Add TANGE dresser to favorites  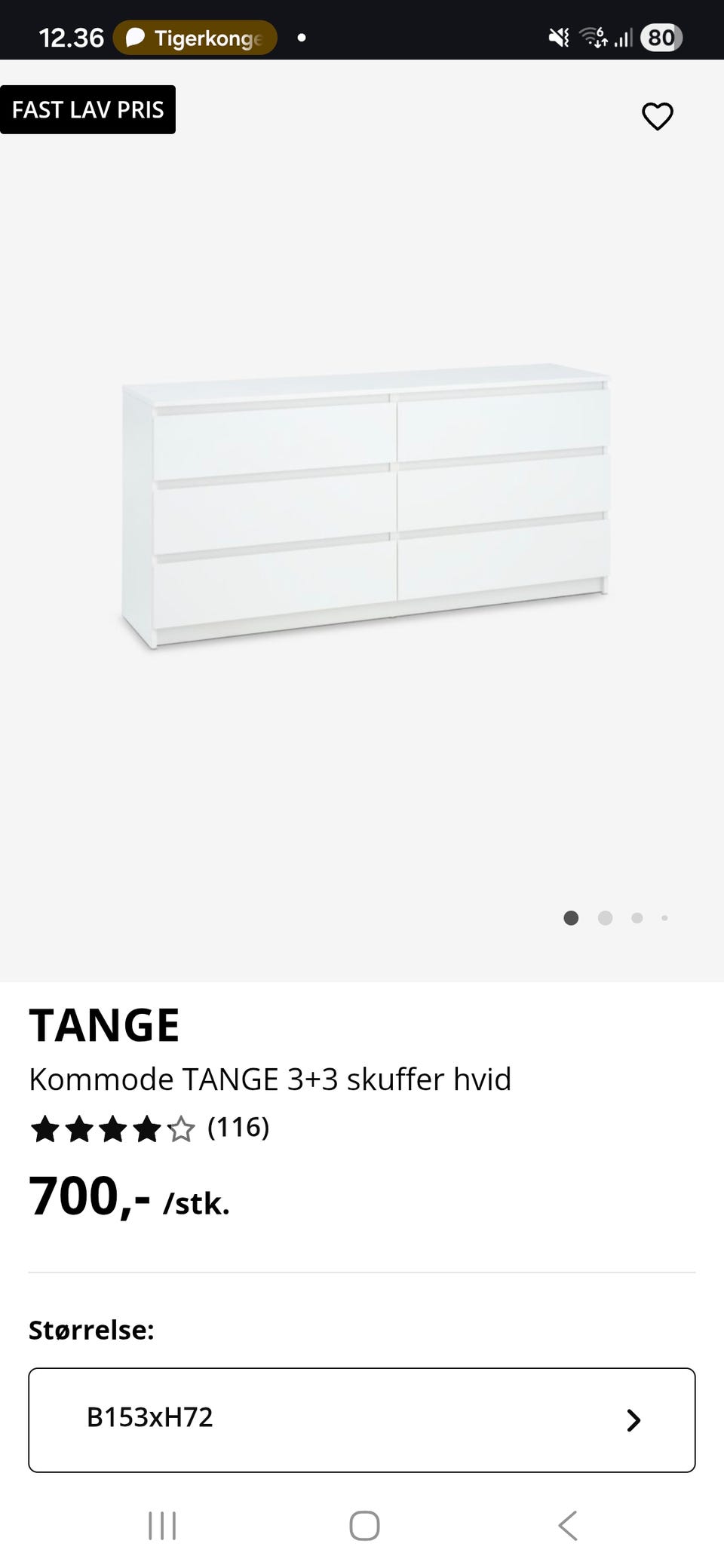tap(657, 116)
